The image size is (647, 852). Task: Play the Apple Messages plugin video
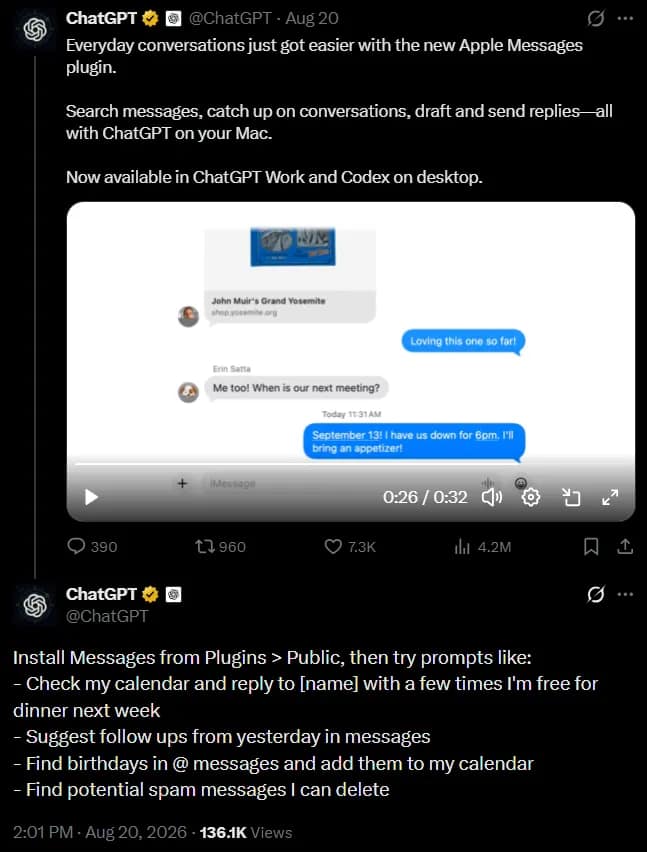click(91, 497)
